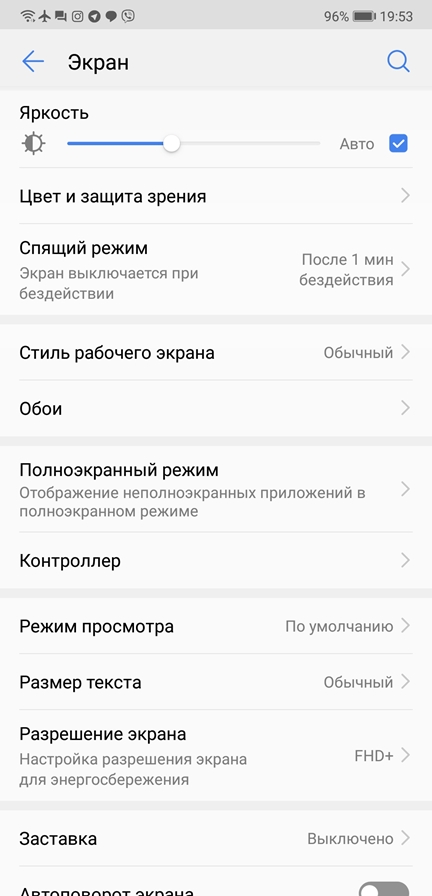
Task: Uncheck the Авто brightness checkbox
Action: pyautogui.click(x=398, y=143)
